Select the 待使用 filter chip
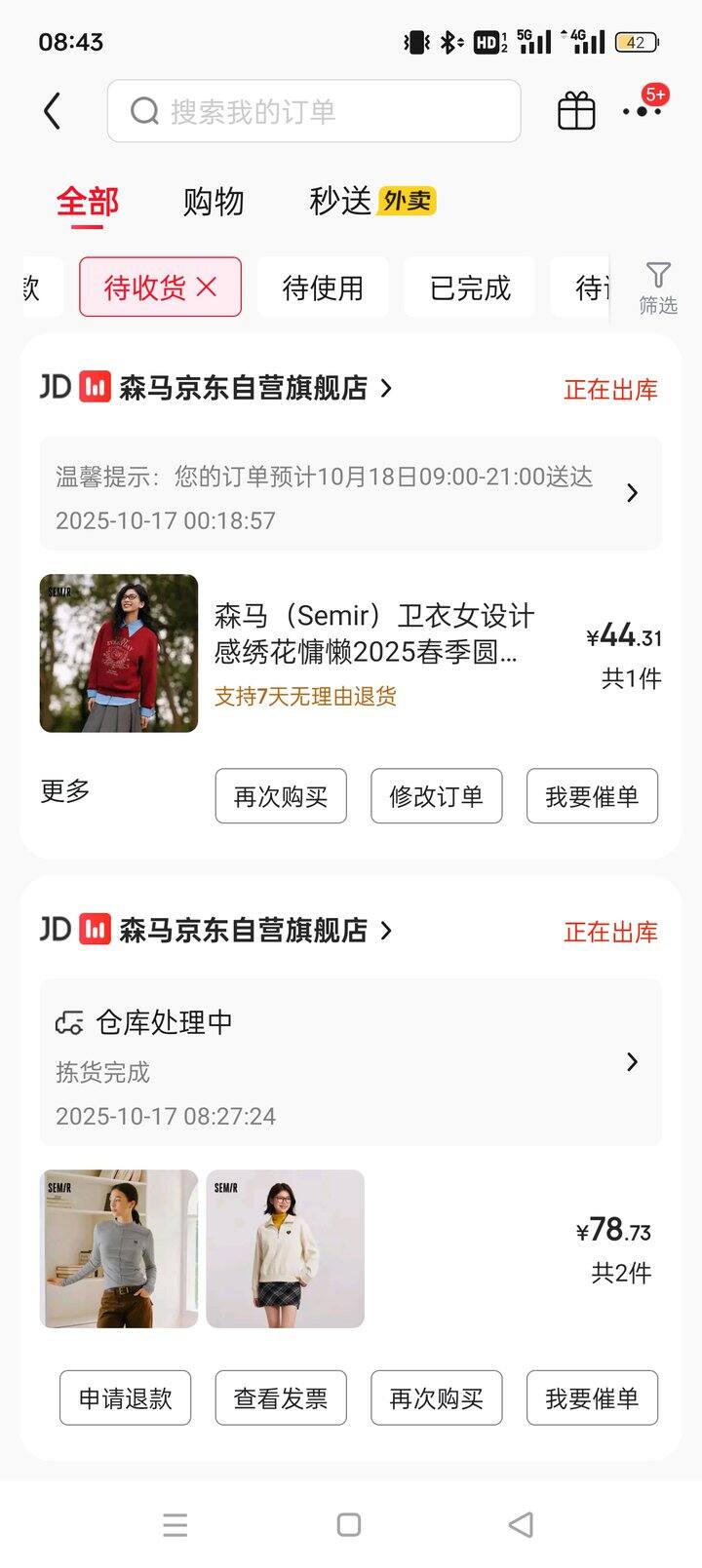702x1568 pixels. point(322,287)
